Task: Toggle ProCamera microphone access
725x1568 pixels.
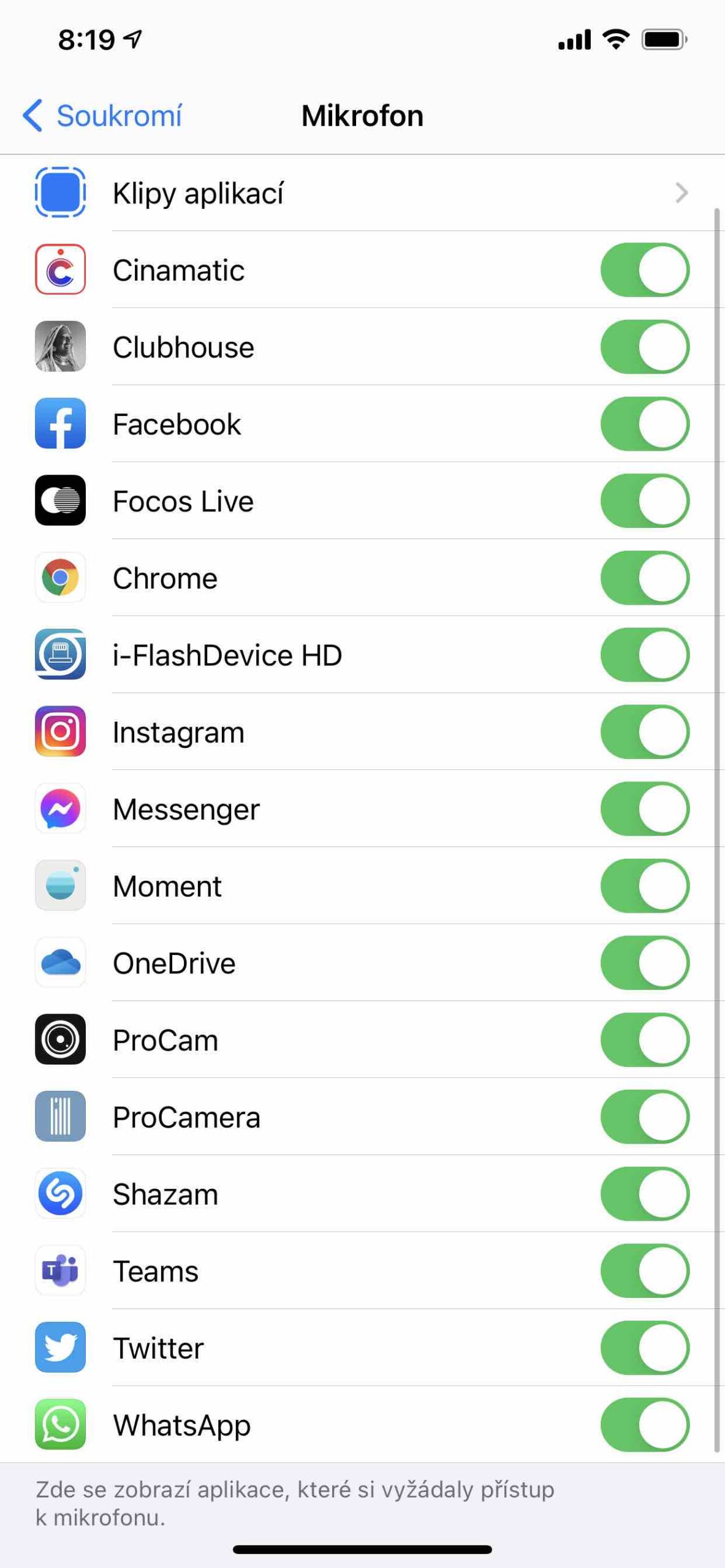Action: (645, 1117)
